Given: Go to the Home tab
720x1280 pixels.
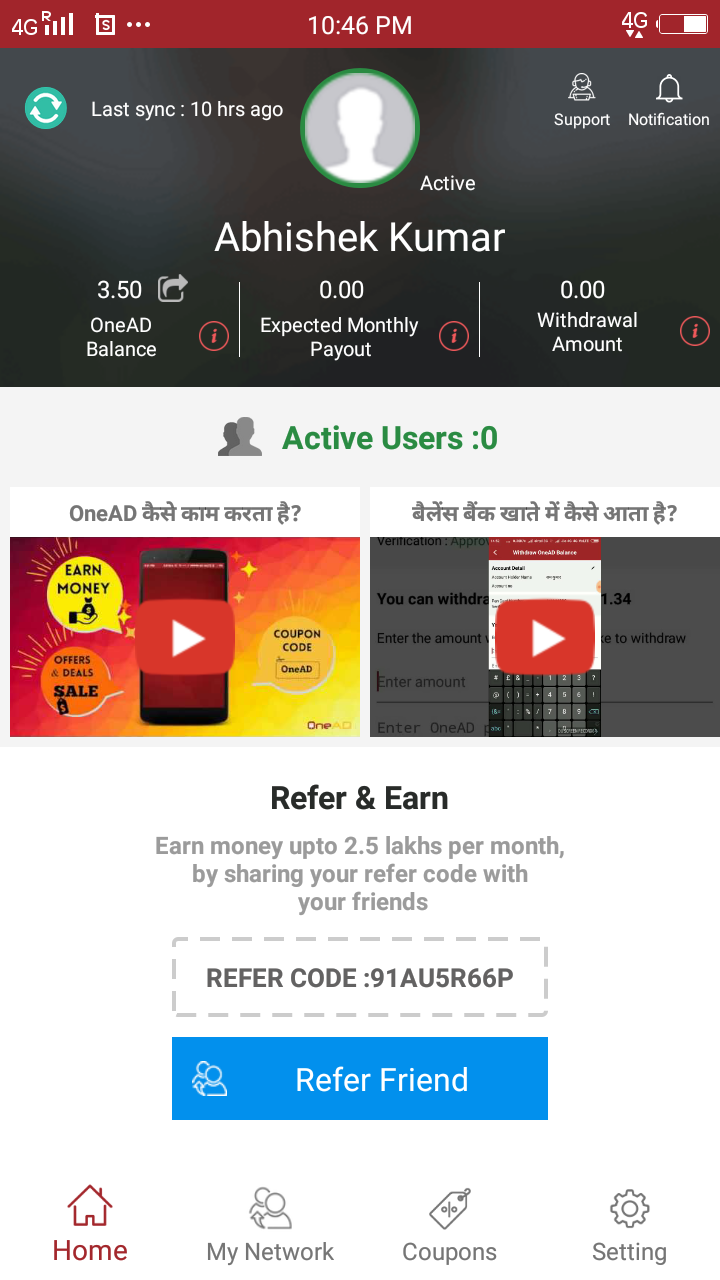Looking at the screenshot, I should [x=90, y=1225].
